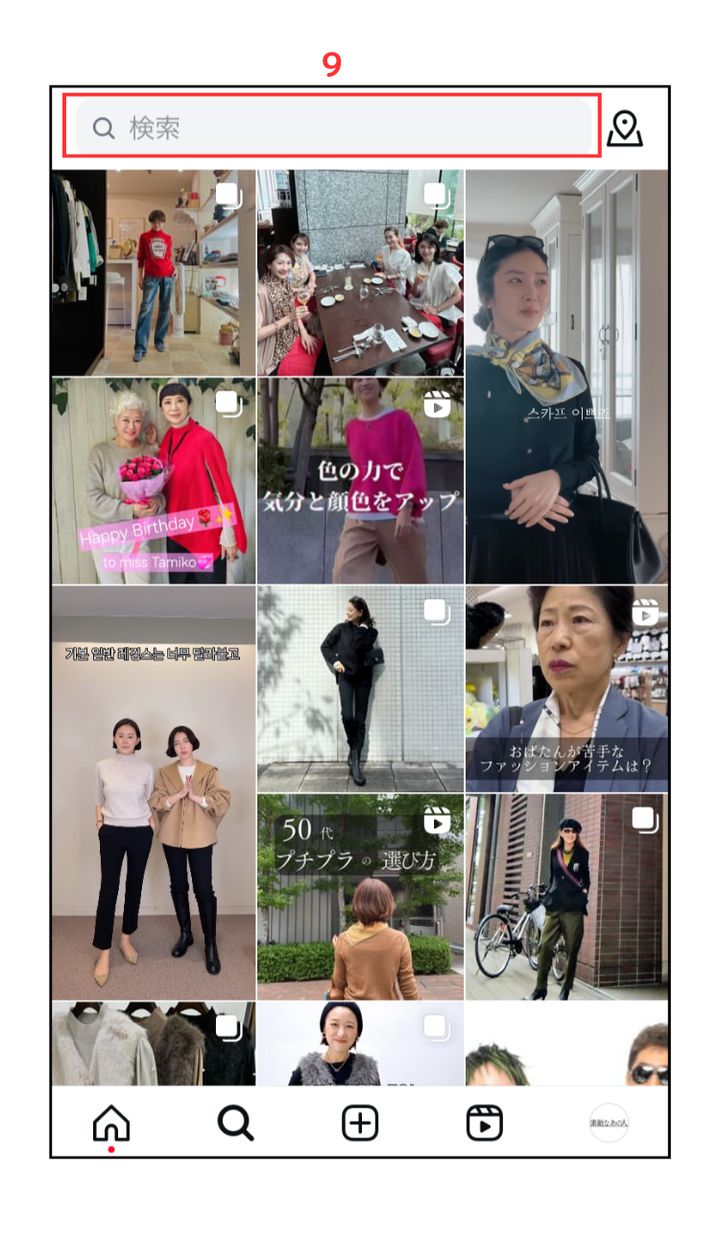Image resolution: width=720 pixels, height=1244 pixels.
Task: View the post with bicycle by brick building
Action: coord(567,896)
